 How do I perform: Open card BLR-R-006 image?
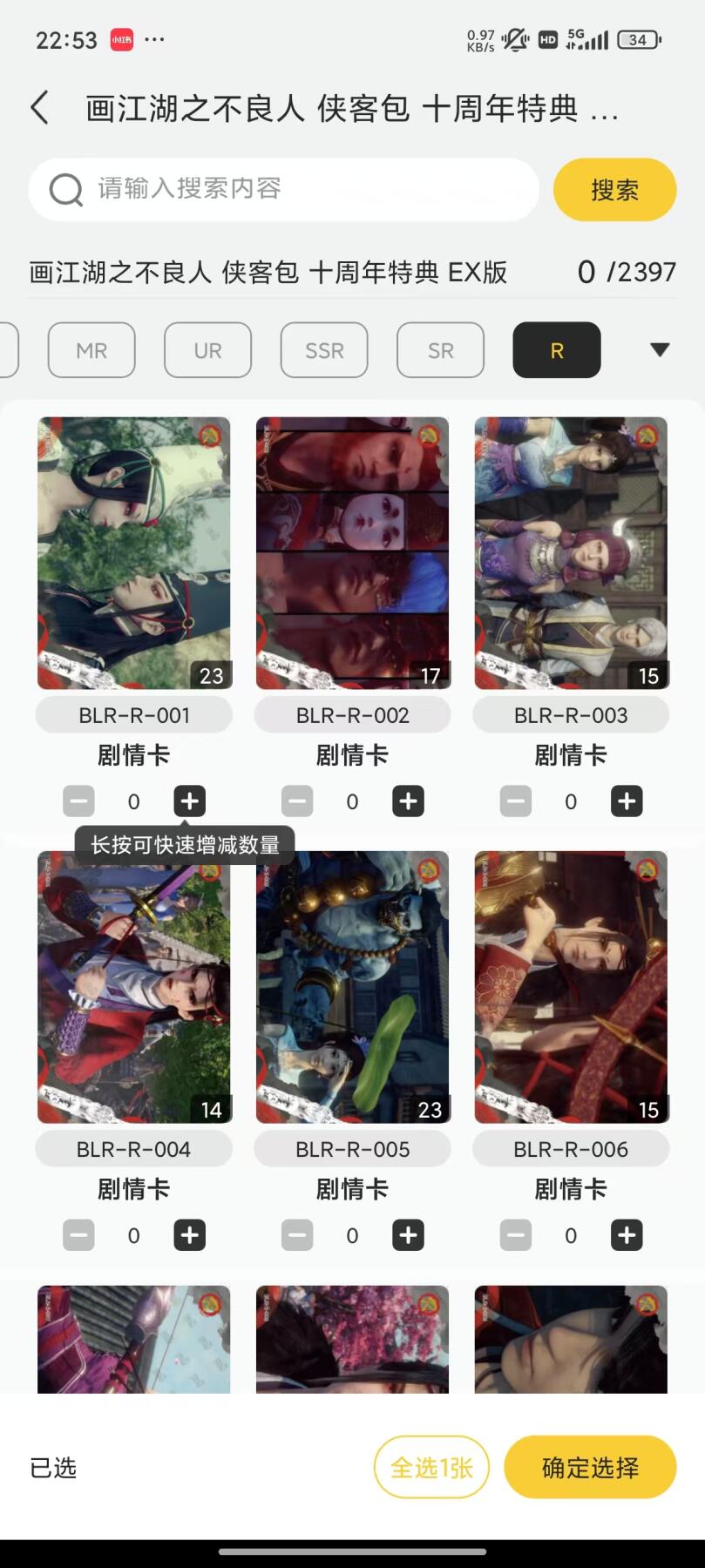click(x=571, y=987)
